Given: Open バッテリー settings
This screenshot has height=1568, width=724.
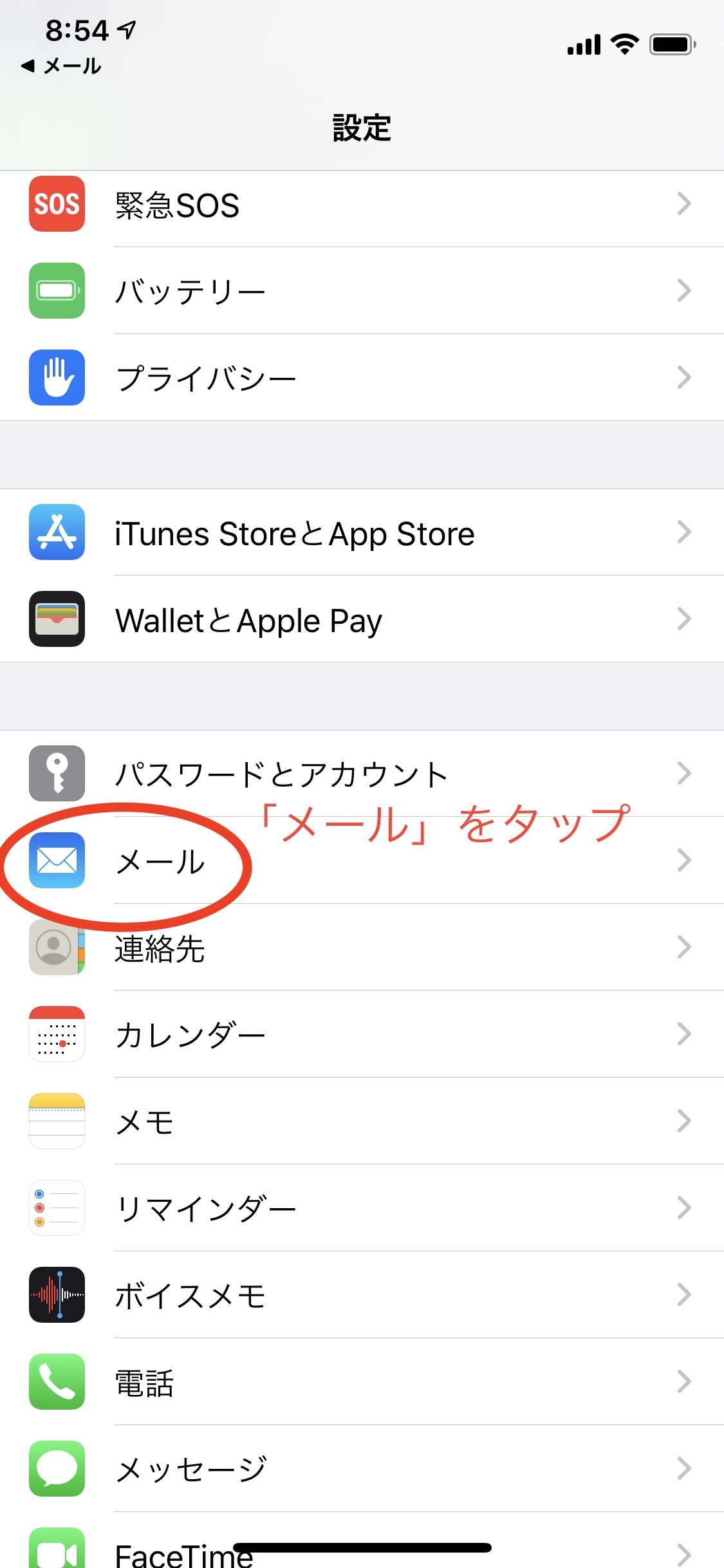Looking at the screenshot, I should (362, 291).
